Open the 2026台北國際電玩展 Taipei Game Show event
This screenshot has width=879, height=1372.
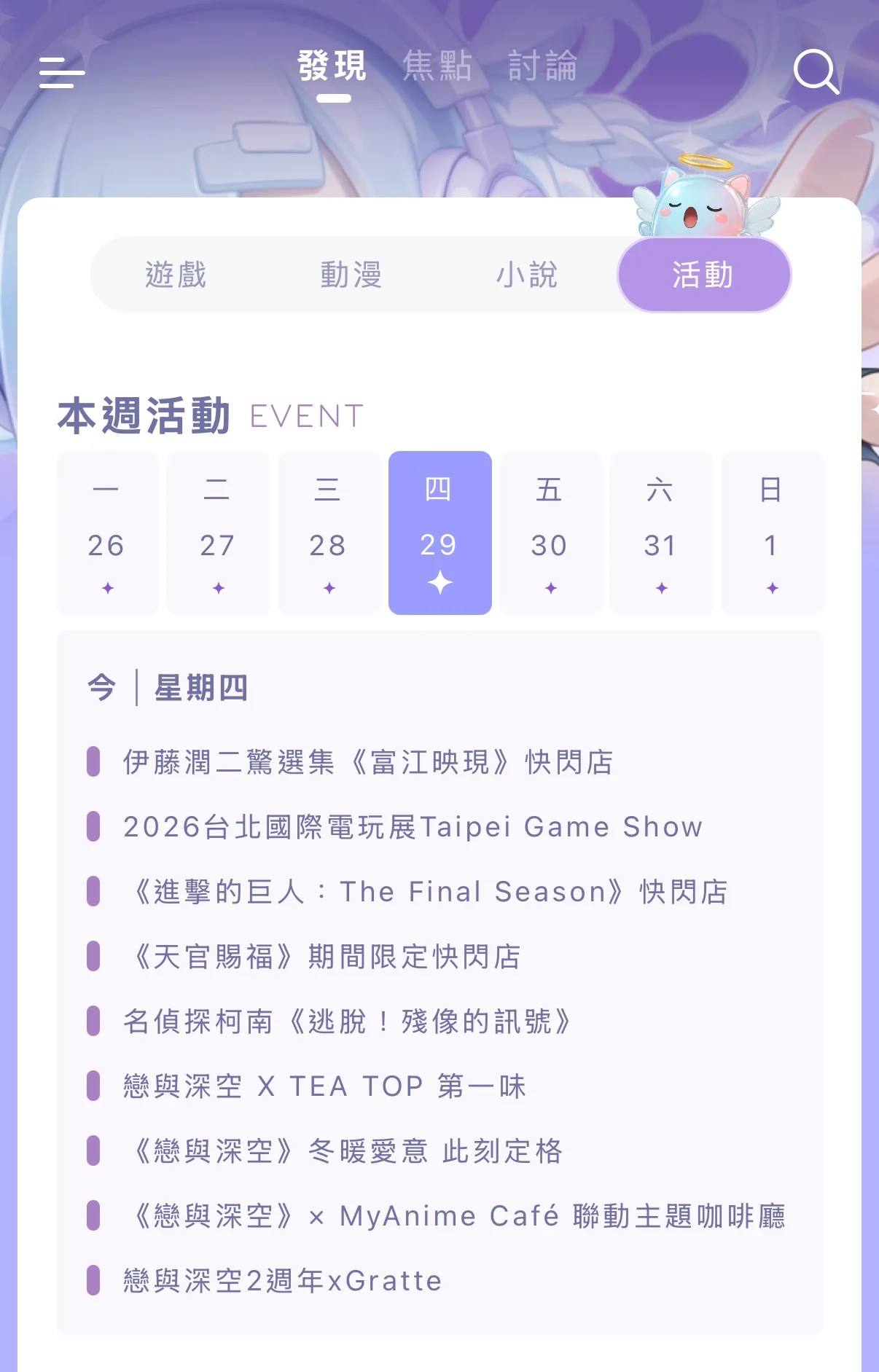tap(413, 827)
